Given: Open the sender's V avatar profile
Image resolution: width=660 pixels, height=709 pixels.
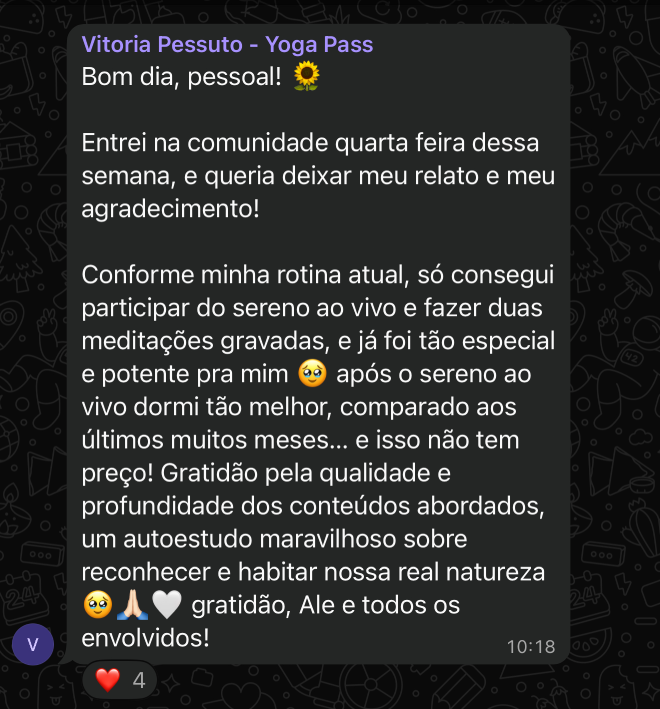Looking at the screenshot, I should coord(33,644).
